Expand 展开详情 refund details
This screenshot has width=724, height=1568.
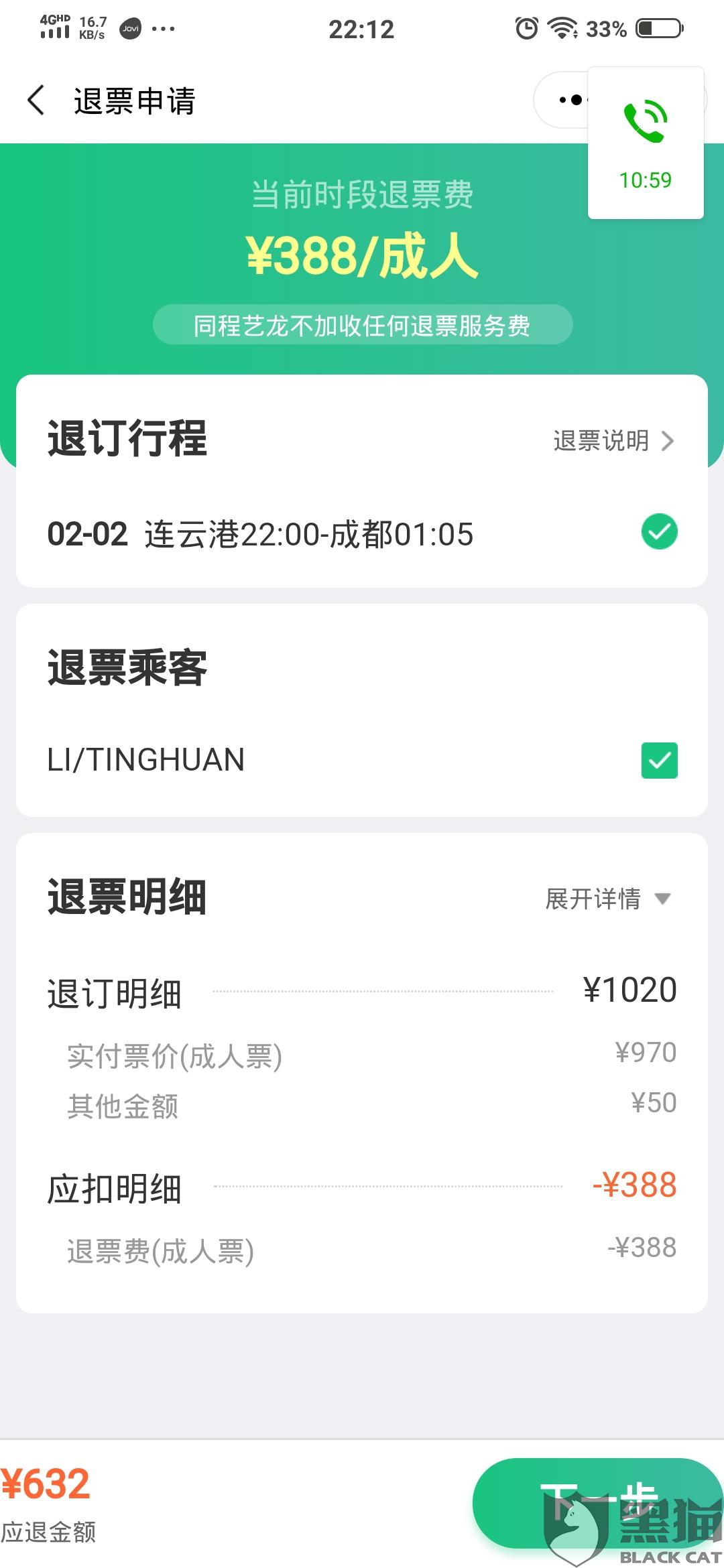[607, 899]
